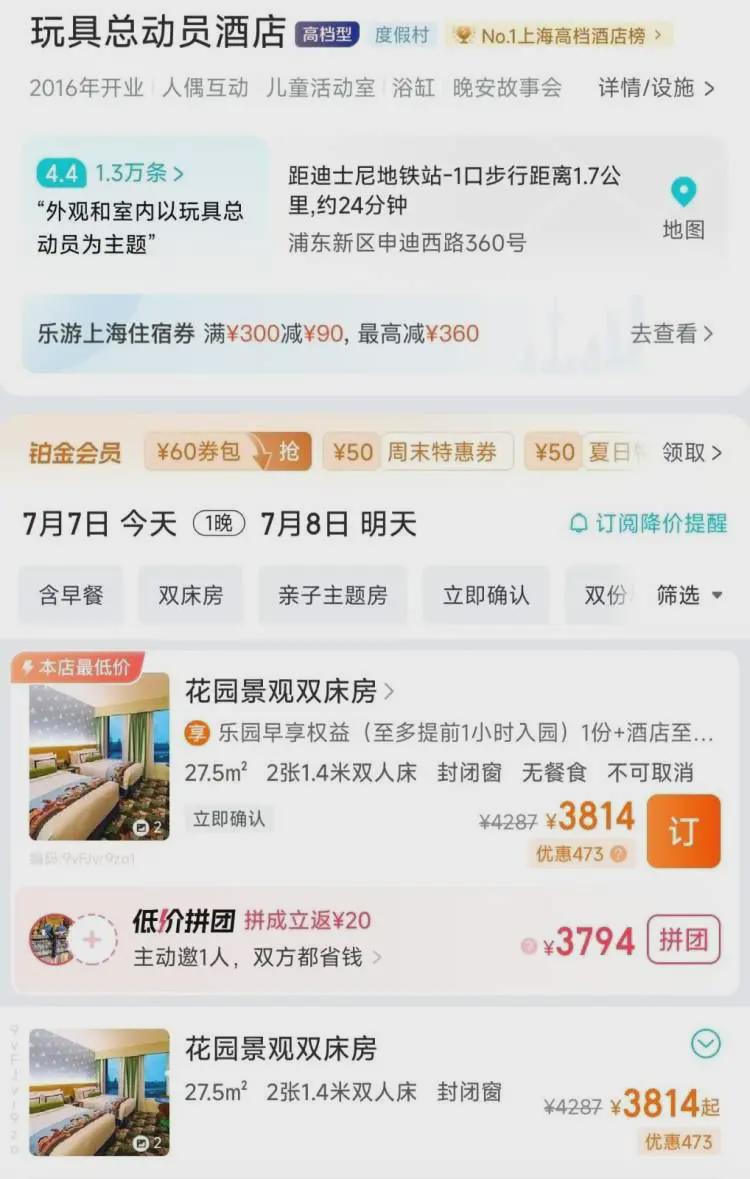Grab the ¥60券包 coupon pack
The image size is (750, 1179).
[228, 452]
